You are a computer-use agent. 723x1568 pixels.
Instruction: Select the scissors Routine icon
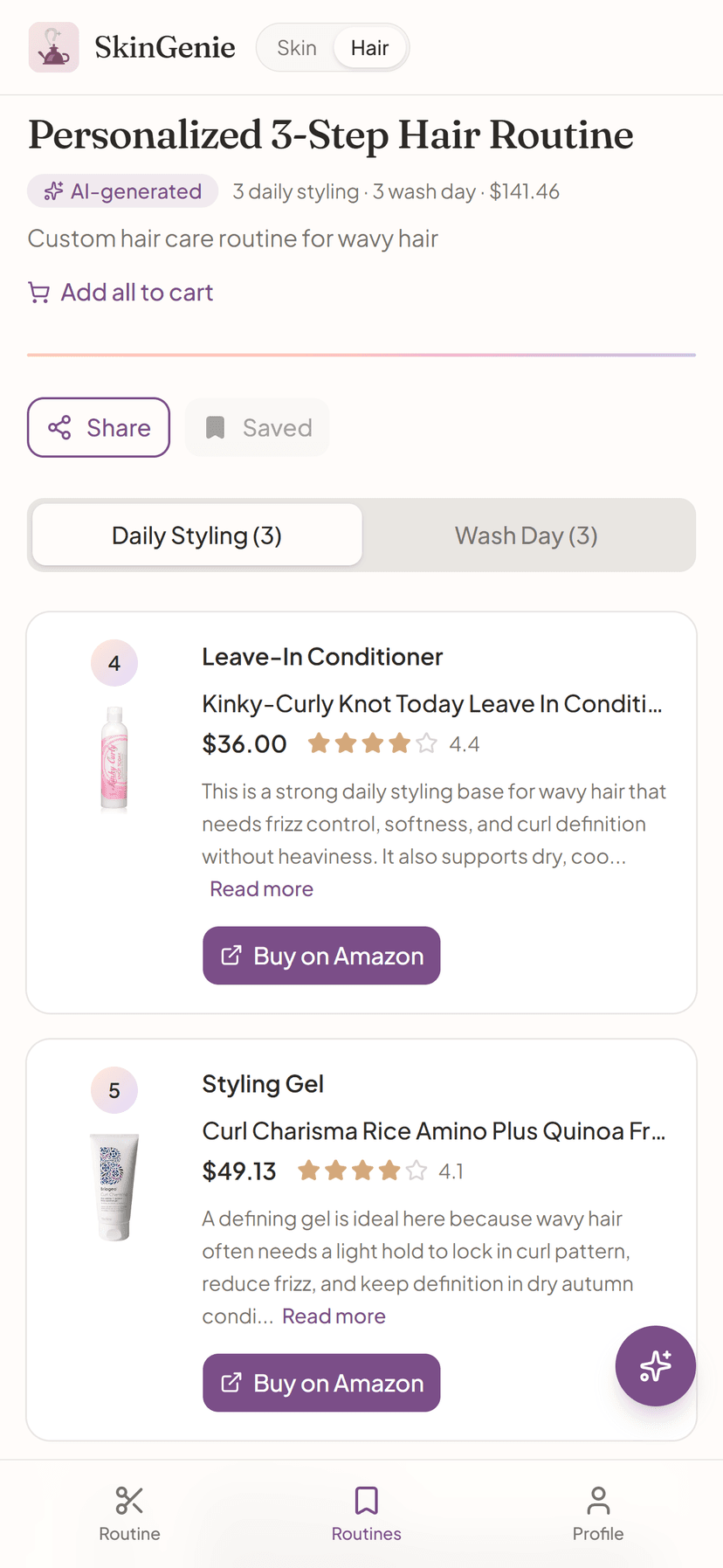128,1500
